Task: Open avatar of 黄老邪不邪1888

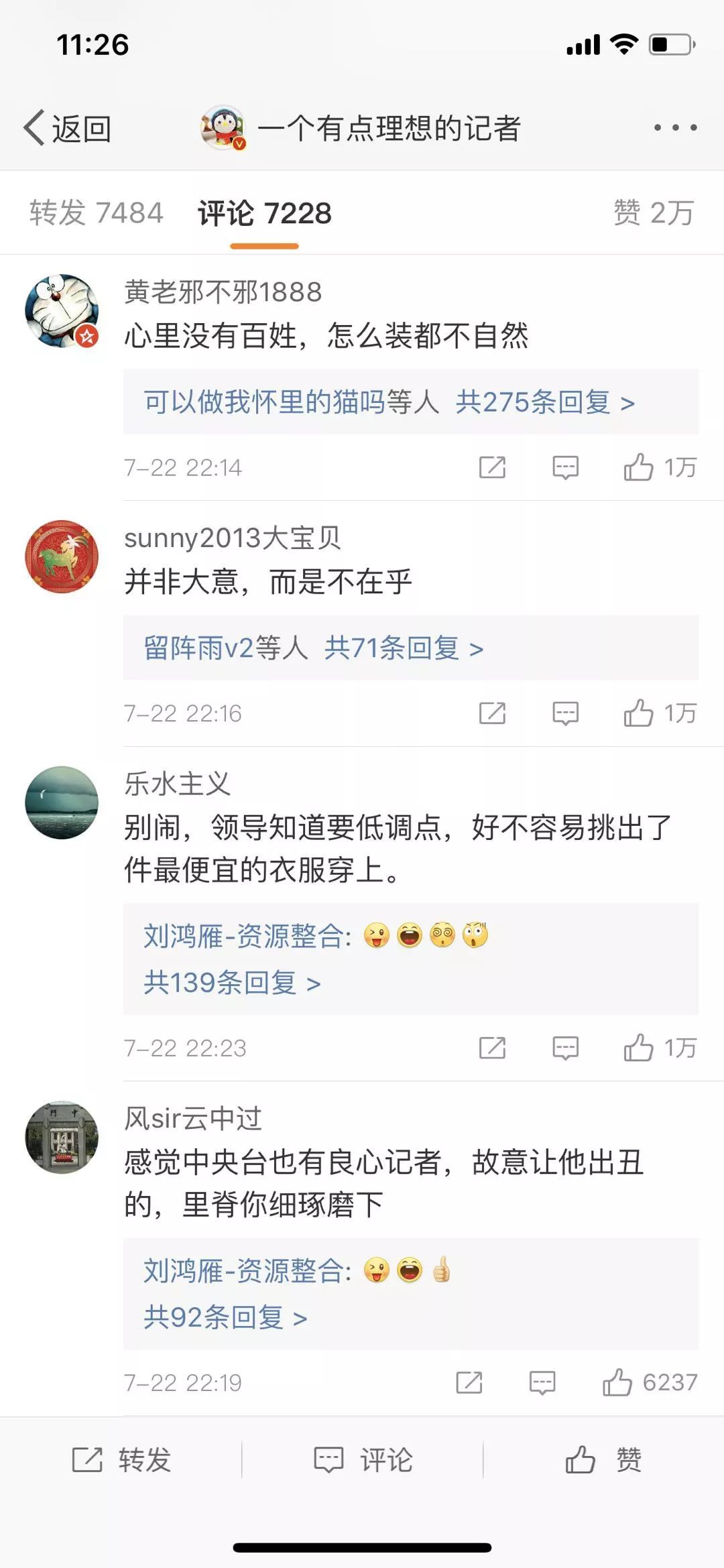Action: coord(62,310)
